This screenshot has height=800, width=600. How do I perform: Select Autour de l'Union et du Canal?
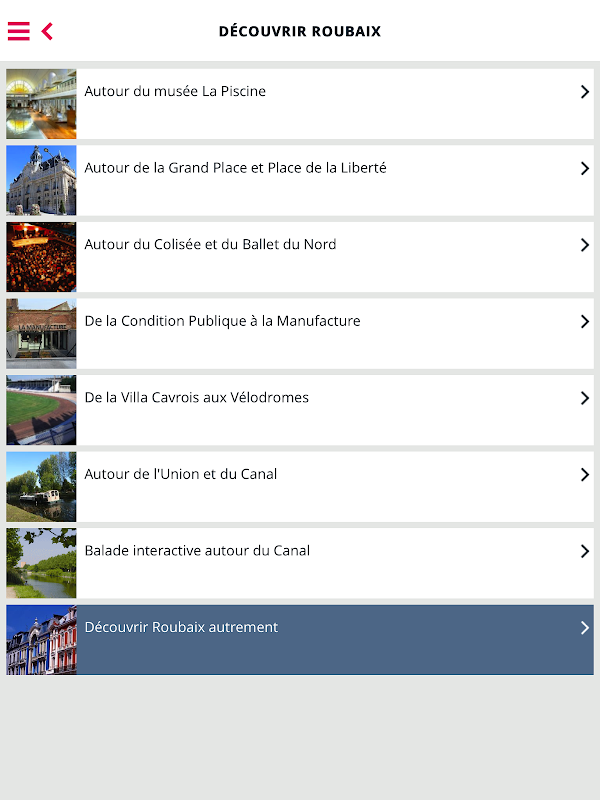300,486
